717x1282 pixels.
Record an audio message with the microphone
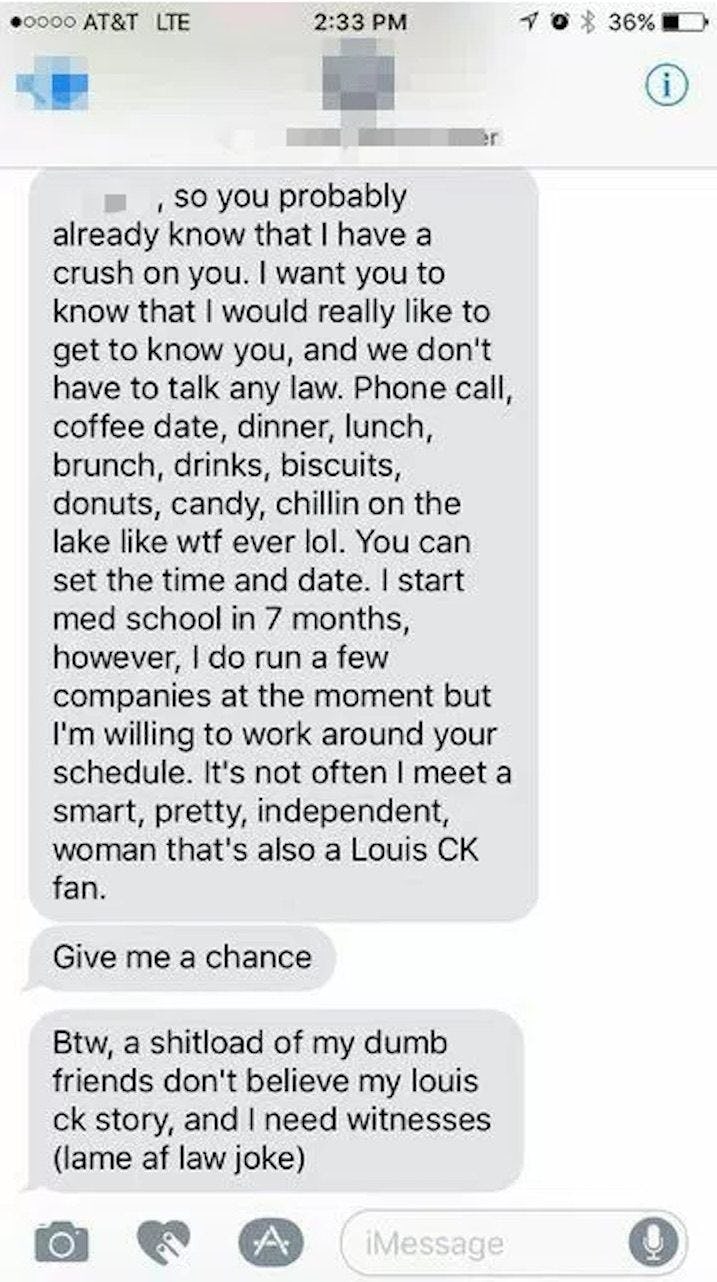coord(655,1243)
